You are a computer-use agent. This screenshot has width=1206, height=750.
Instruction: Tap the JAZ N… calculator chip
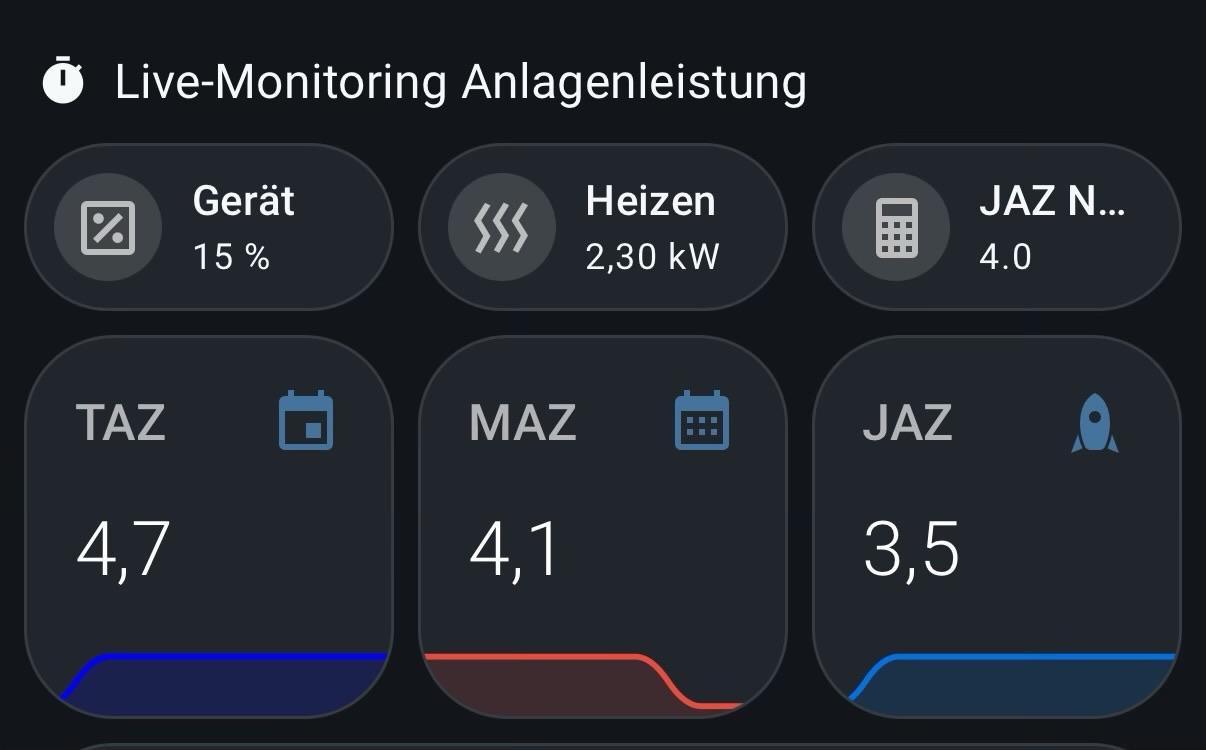click(x=996, y=228)
